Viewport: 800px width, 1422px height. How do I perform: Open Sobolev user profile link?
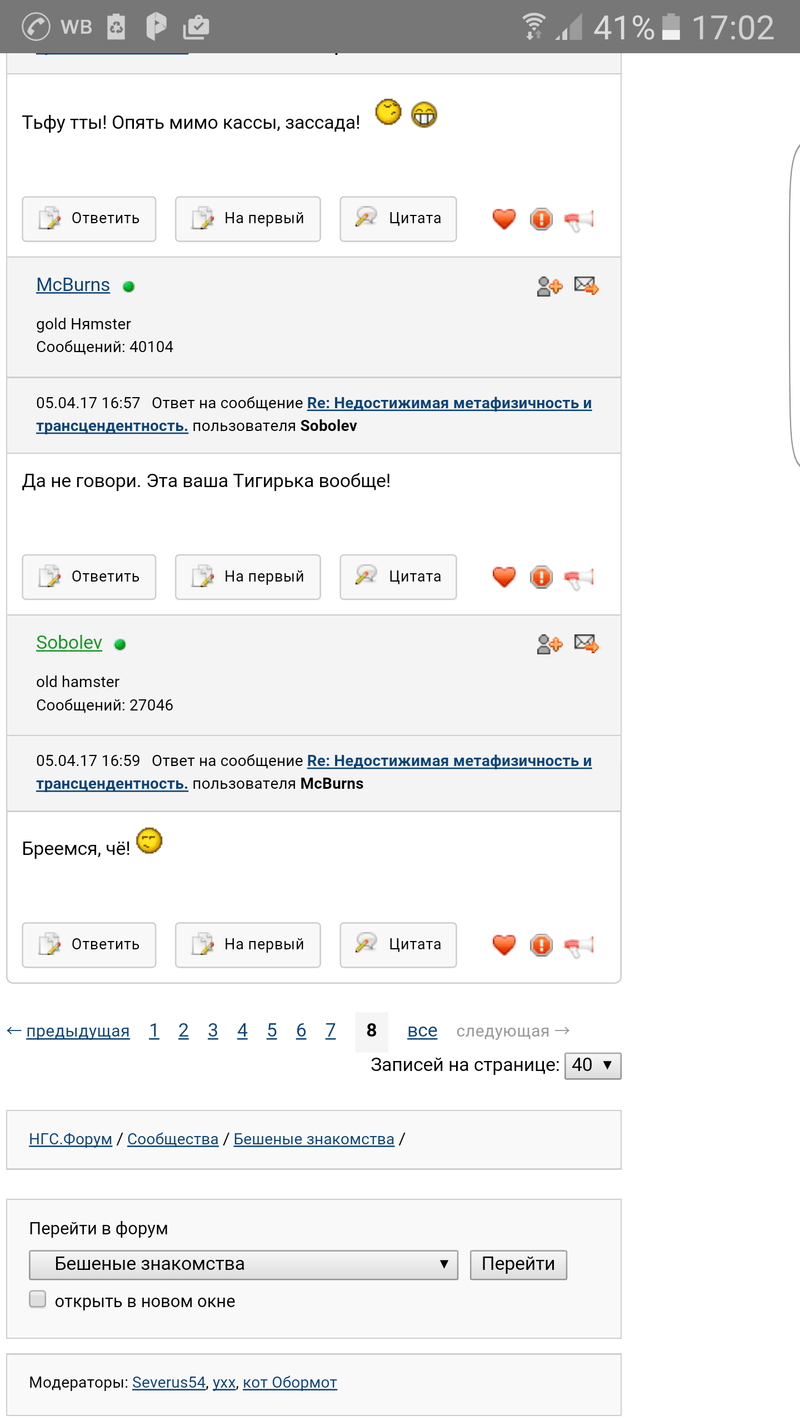69,643
